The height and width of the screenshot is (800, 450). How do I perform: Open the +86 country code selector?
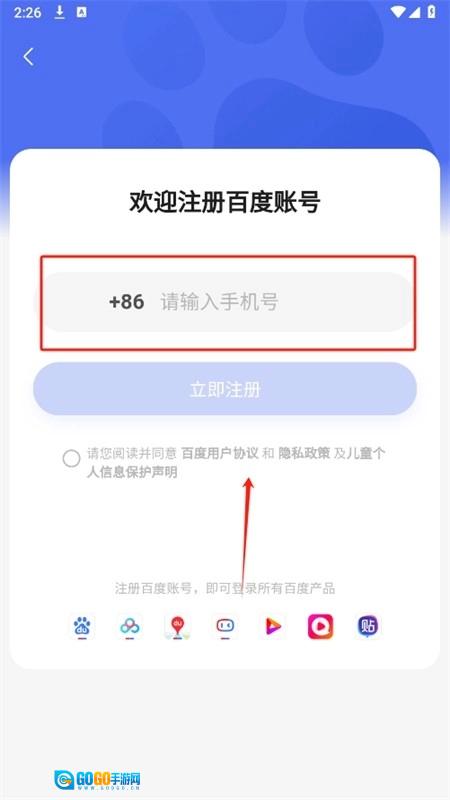coord(127,302)
